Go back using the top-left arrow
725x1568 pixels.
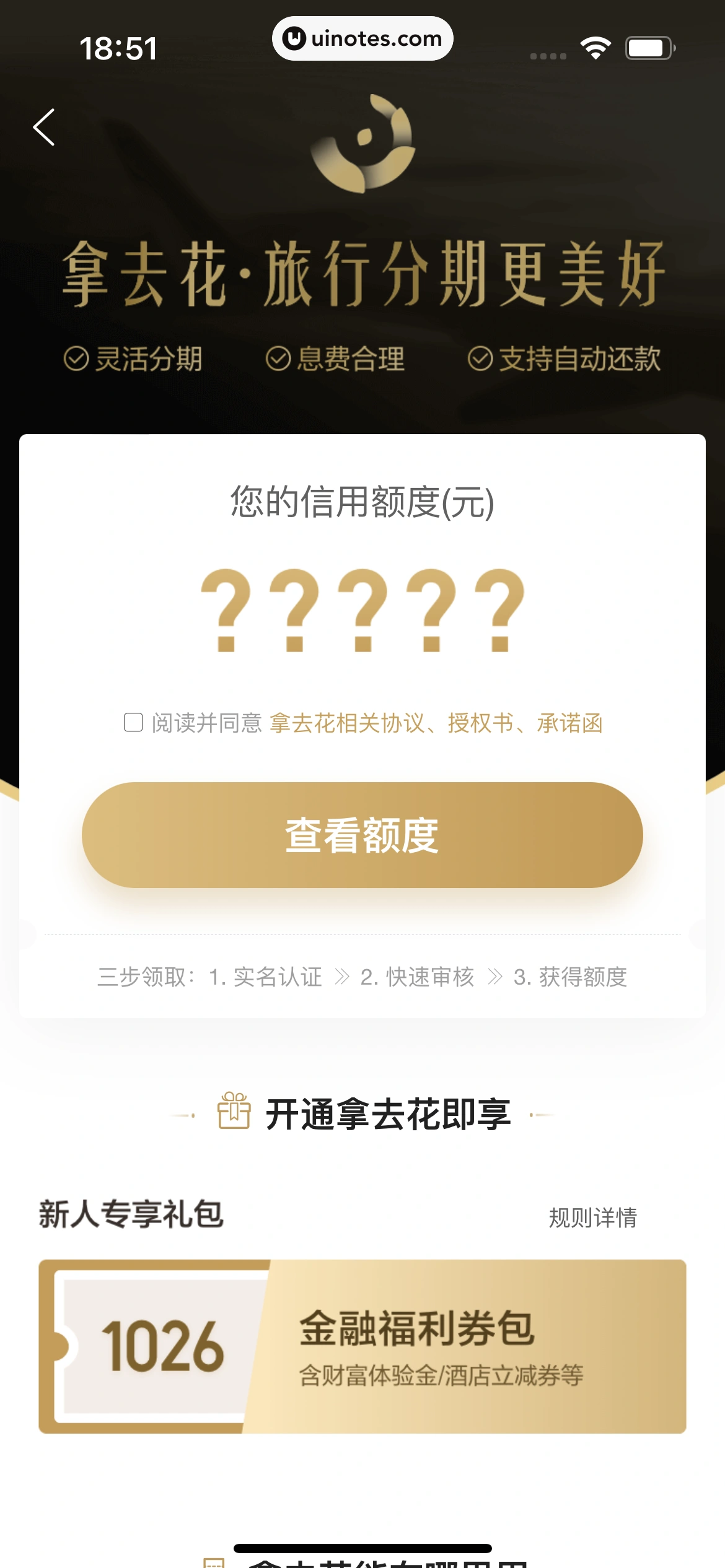45,128
